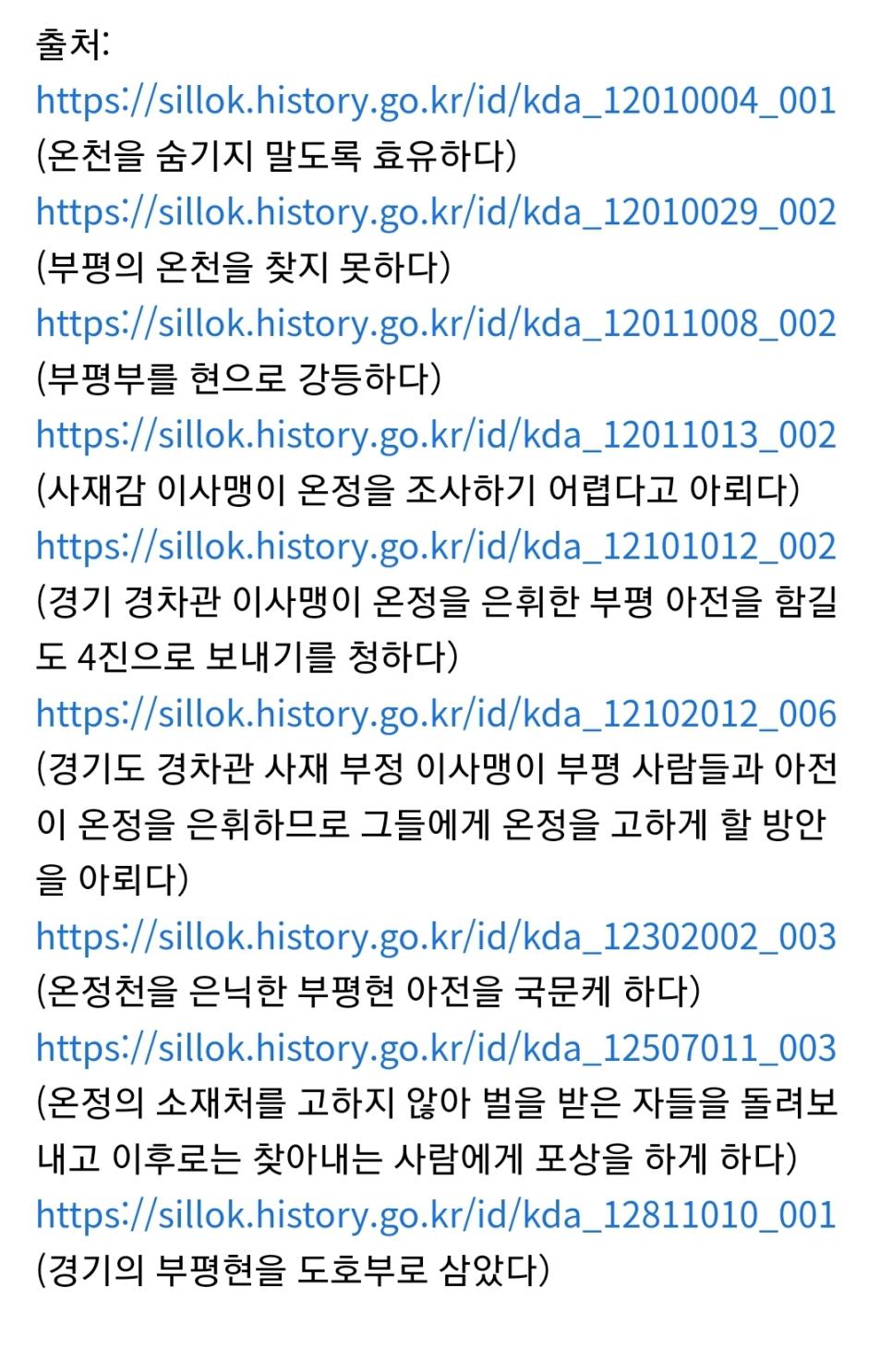Open the sillok link ending kda_12101012_002
This screenshot has width=892, height=1372.
(x=436, y=547)
